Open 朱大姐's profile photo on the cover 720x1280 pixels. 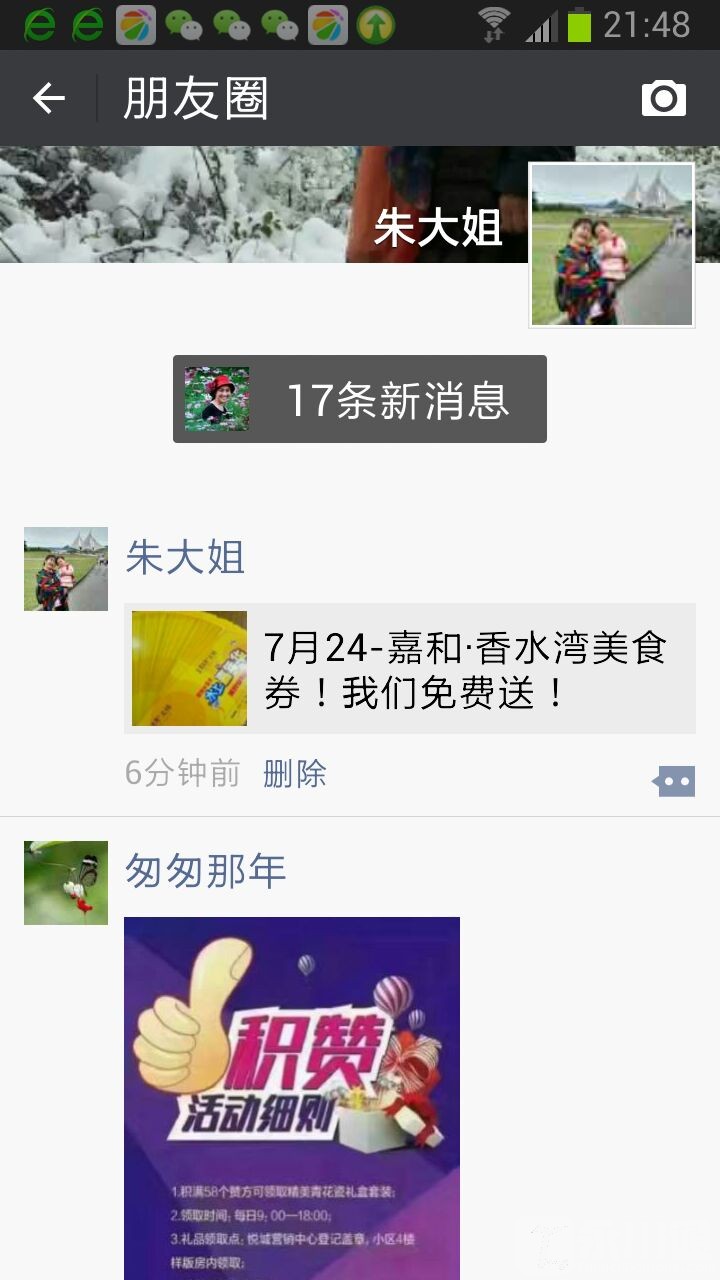[611, 245]
